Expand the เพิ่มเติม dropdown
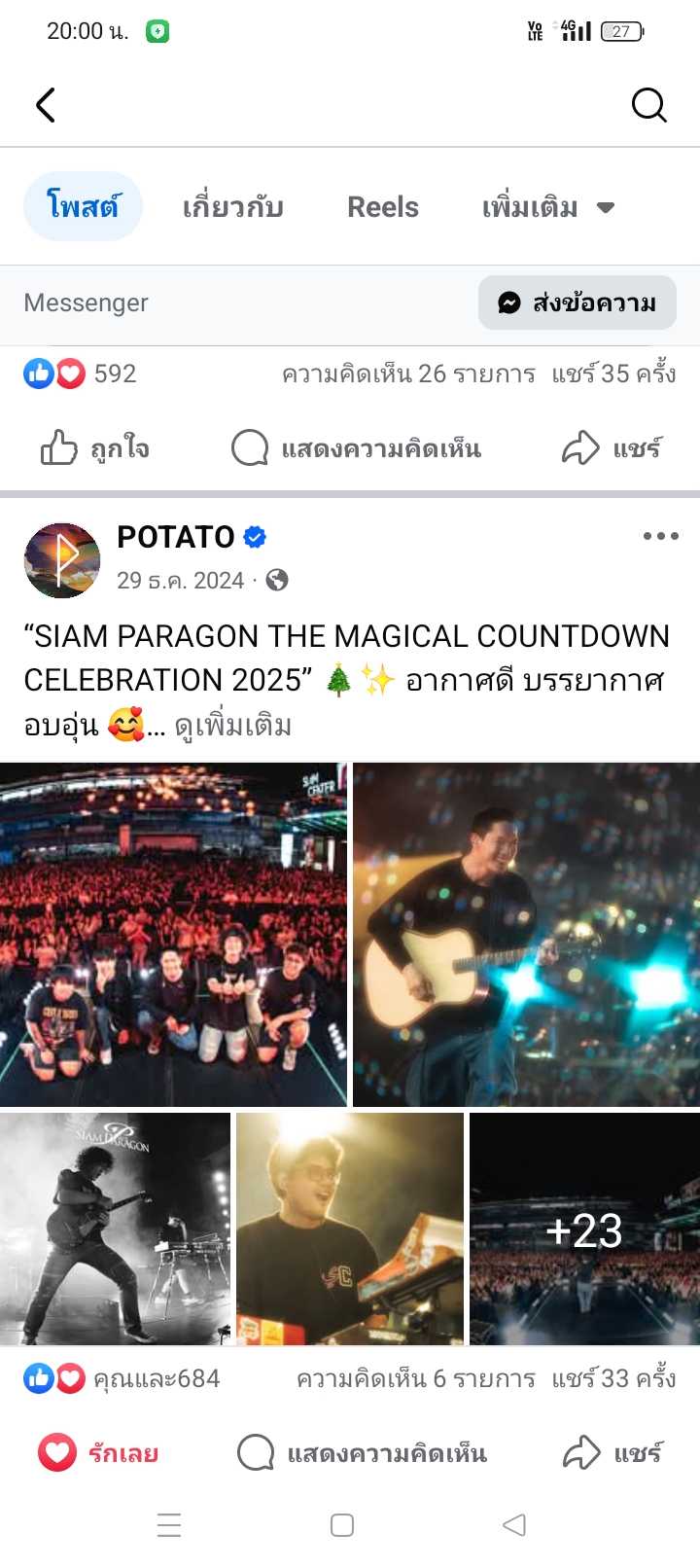The height and width of the screenshot is (1568, 700). [547, 207]
